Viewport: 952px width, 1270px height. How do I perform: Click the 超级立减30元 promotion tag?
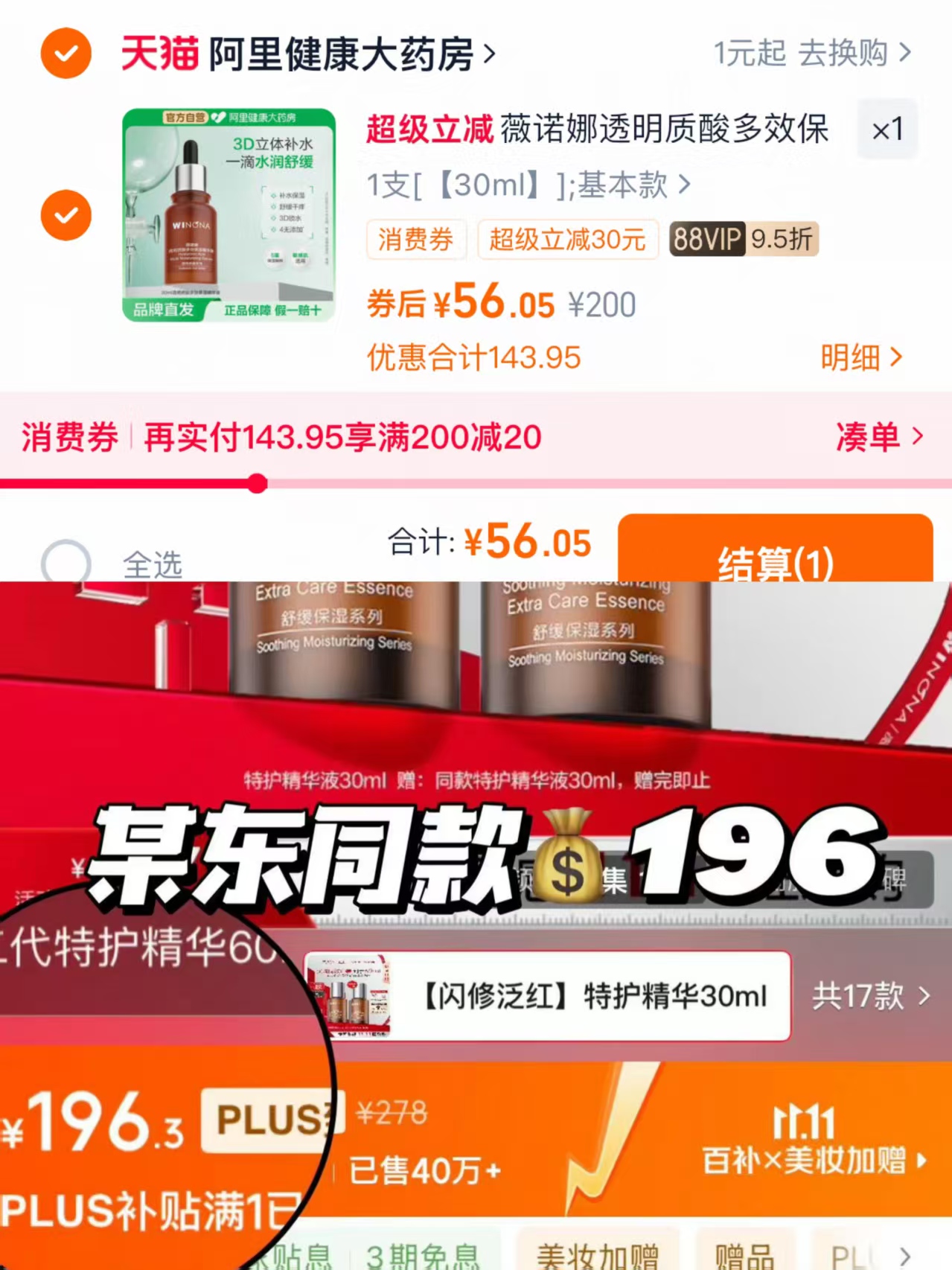pyautogui.click(x=568, y=240)
